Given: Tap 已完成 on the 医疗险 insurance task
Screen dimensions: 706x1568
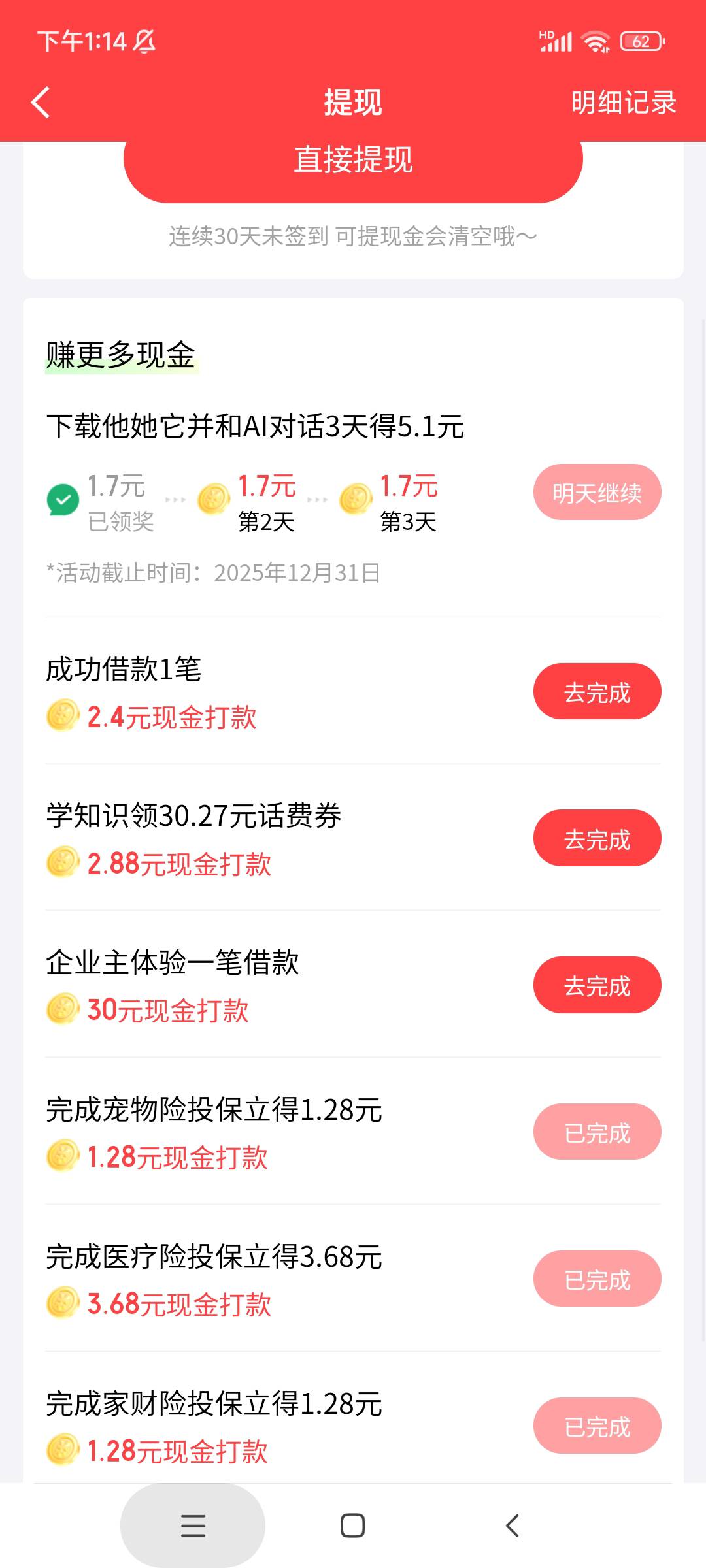Looking at the screenshot, I should click(x=597, y=1279).
